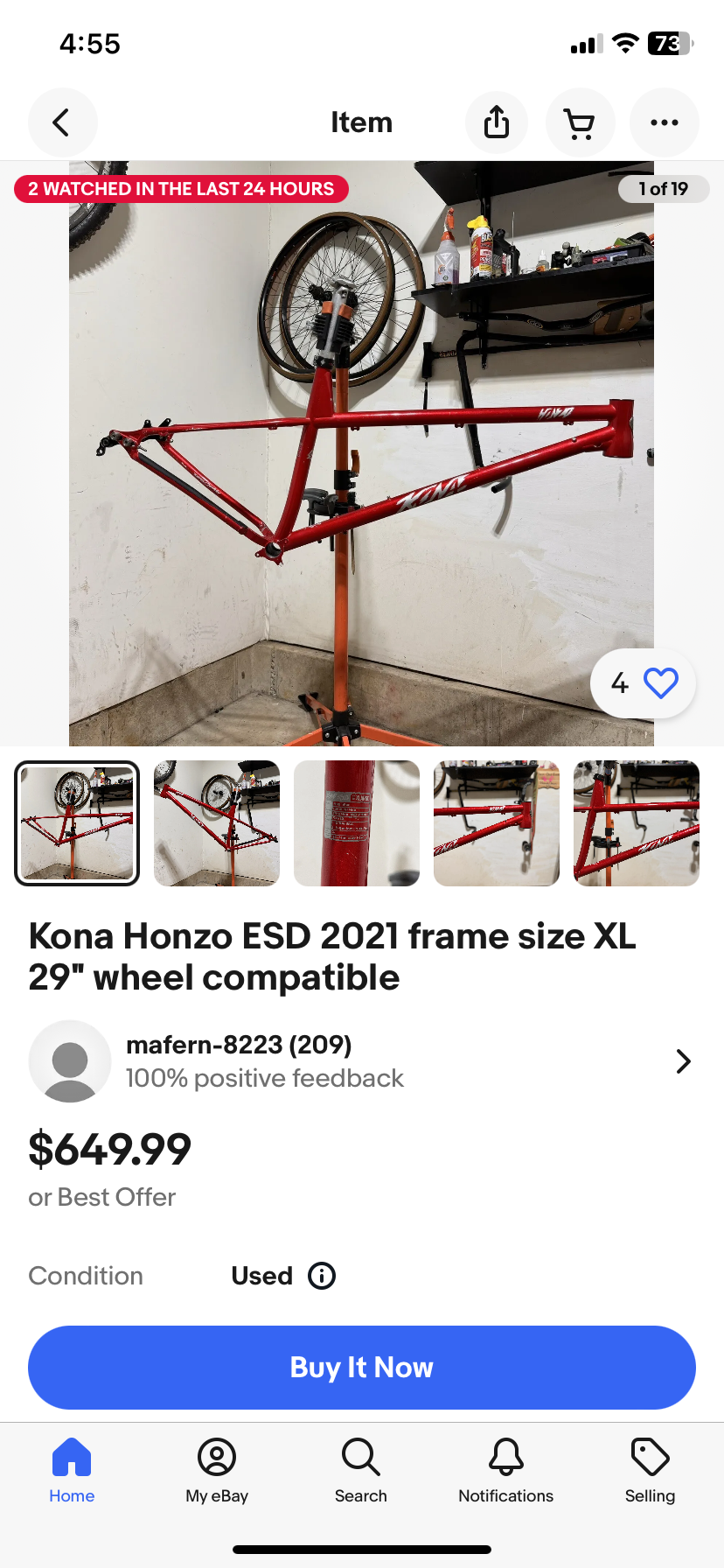The width and height of the screenshot is (724, 1568).
Task: Switch to the My eBay tab
Action: [x=217, y=1470]
